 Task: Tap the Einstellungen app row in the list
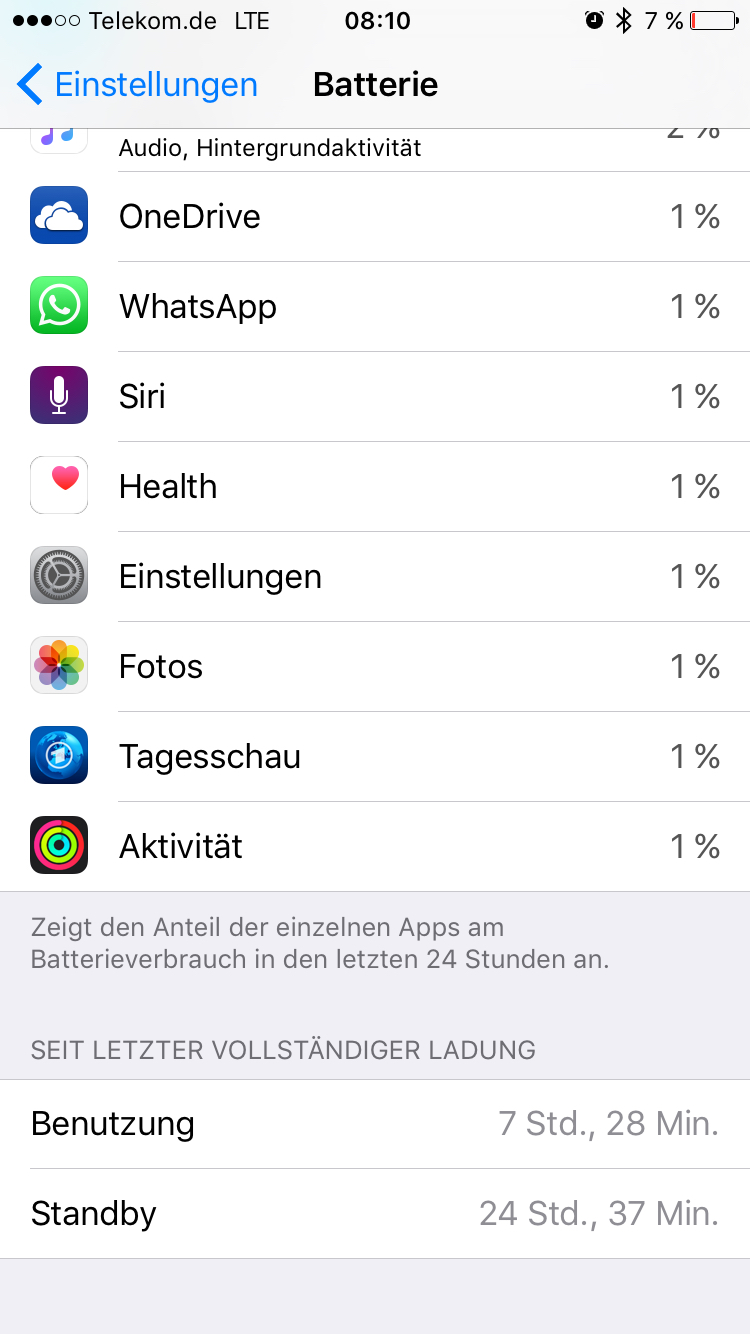pyautogui.click(x=375, y=577)
